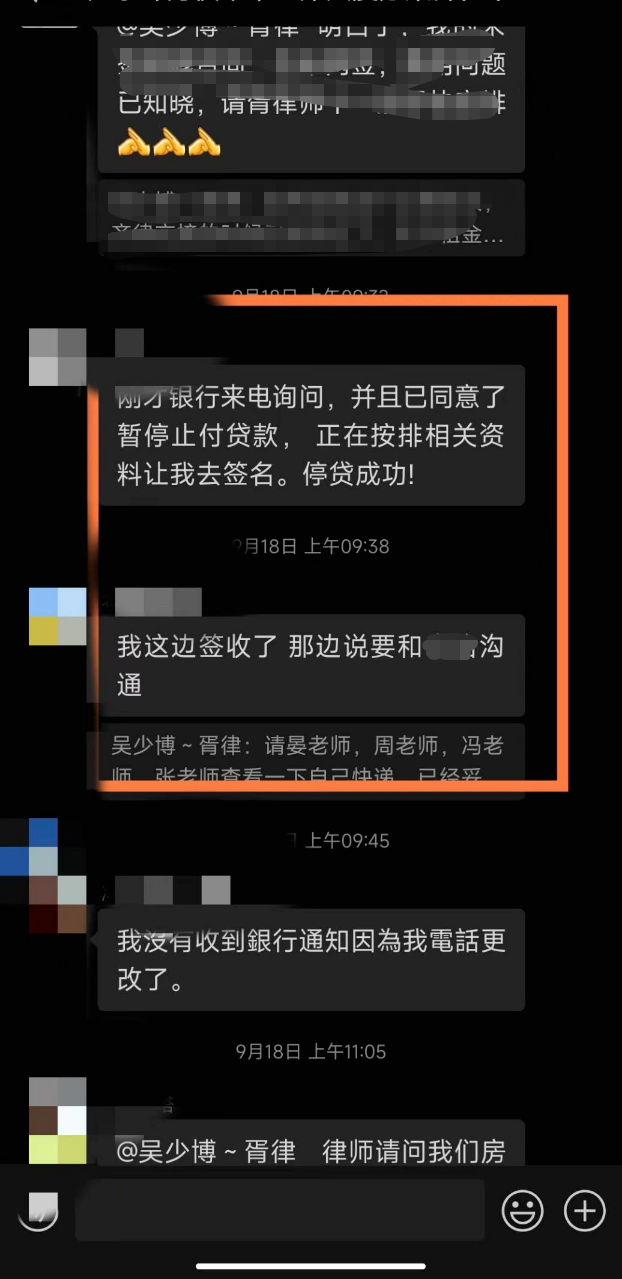Tap the message input field
Image resolution: width=622 pixels, height=1279 pixels.
pyautogui.click(x=280, y=1211)
